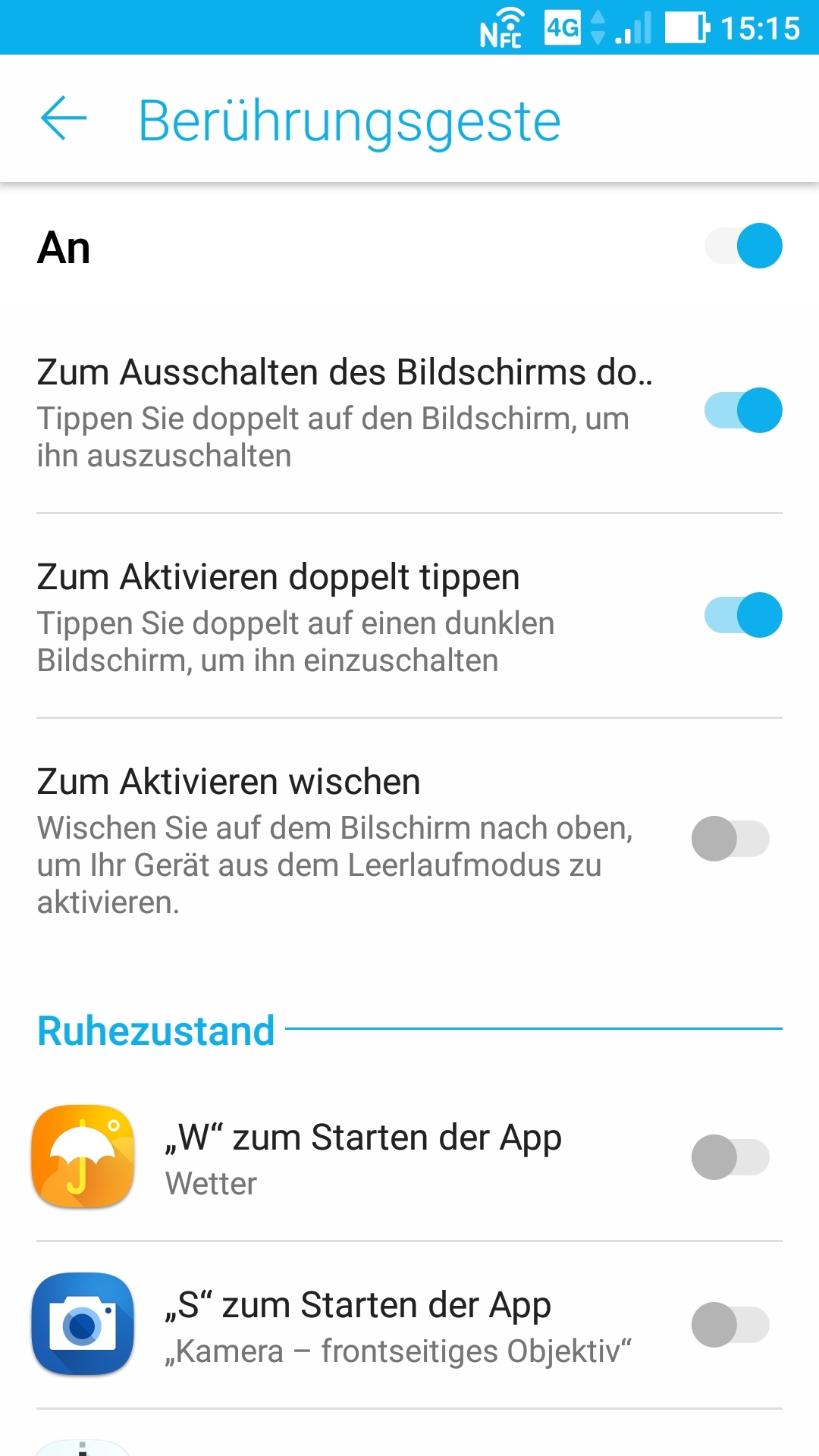The height and width of the screenshot is (1456, 819).
Task: Toggle off Zum Aktivieren doppelt tippen
Action: (743, 615)
